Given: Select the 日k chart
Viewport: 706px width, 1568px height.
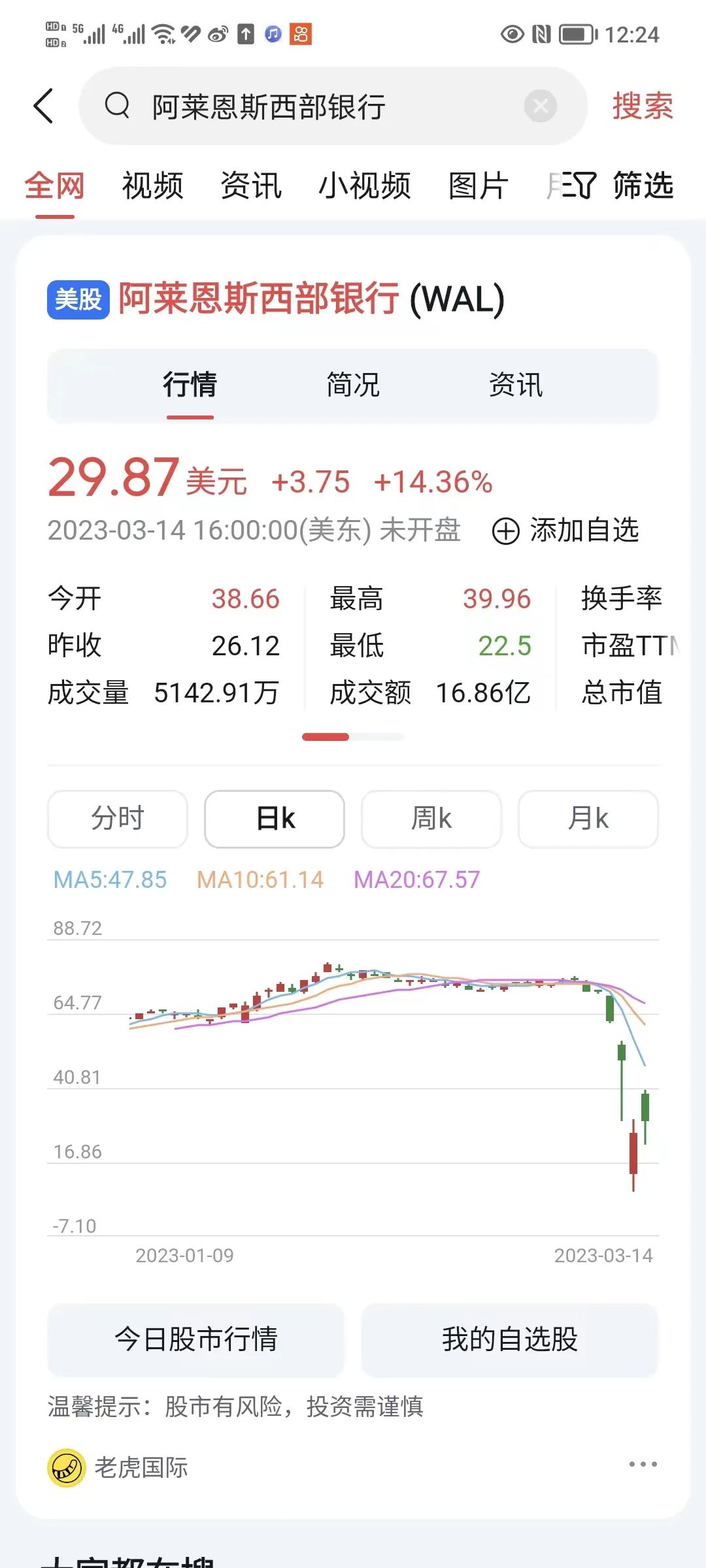Looking at the screenshot, I should [x=275, y=819].
